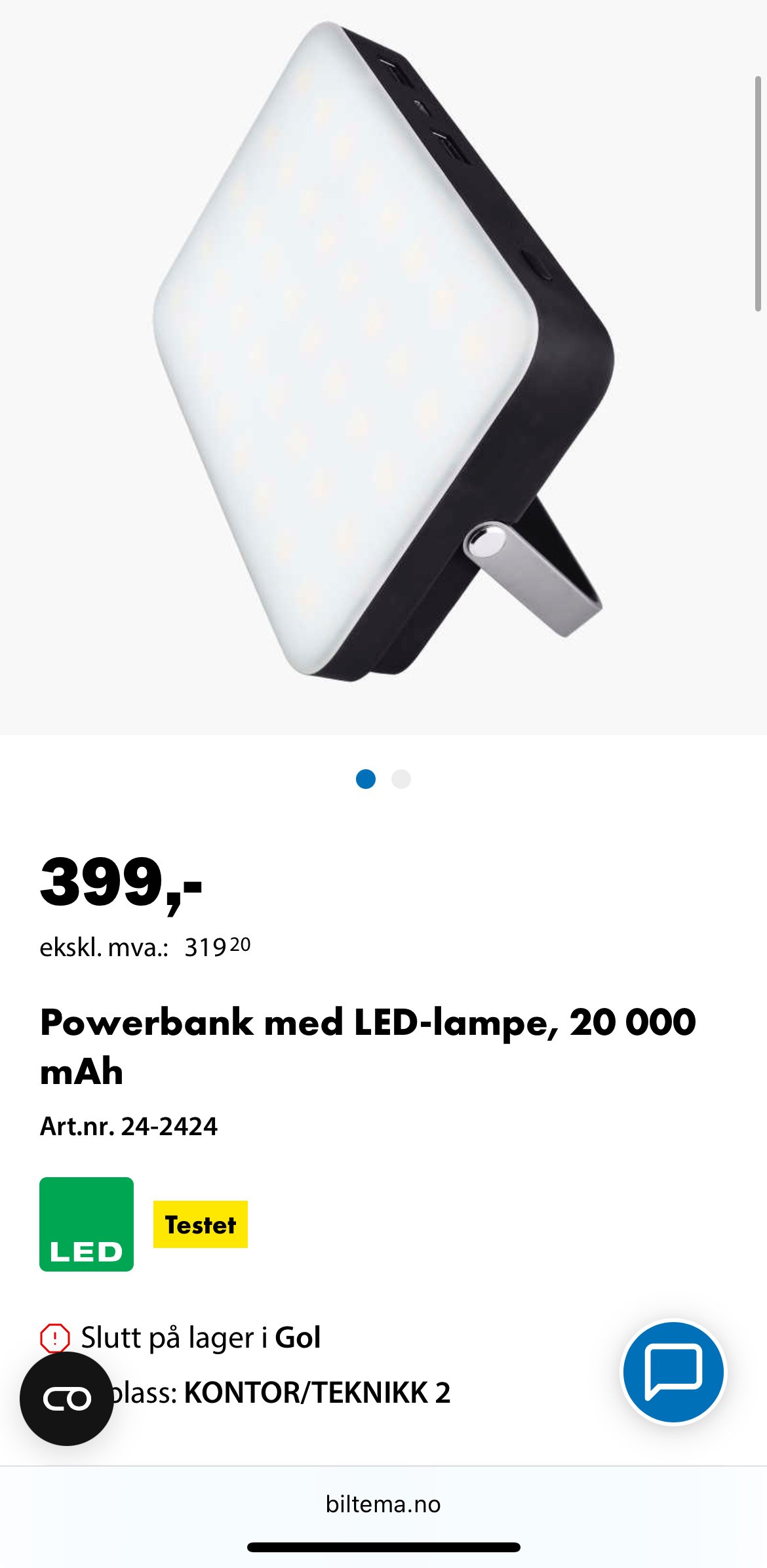This screenshot has width=767, height=1568.
Task: Tap the black floating toggle button
Action: click(x=66, y=1398)
